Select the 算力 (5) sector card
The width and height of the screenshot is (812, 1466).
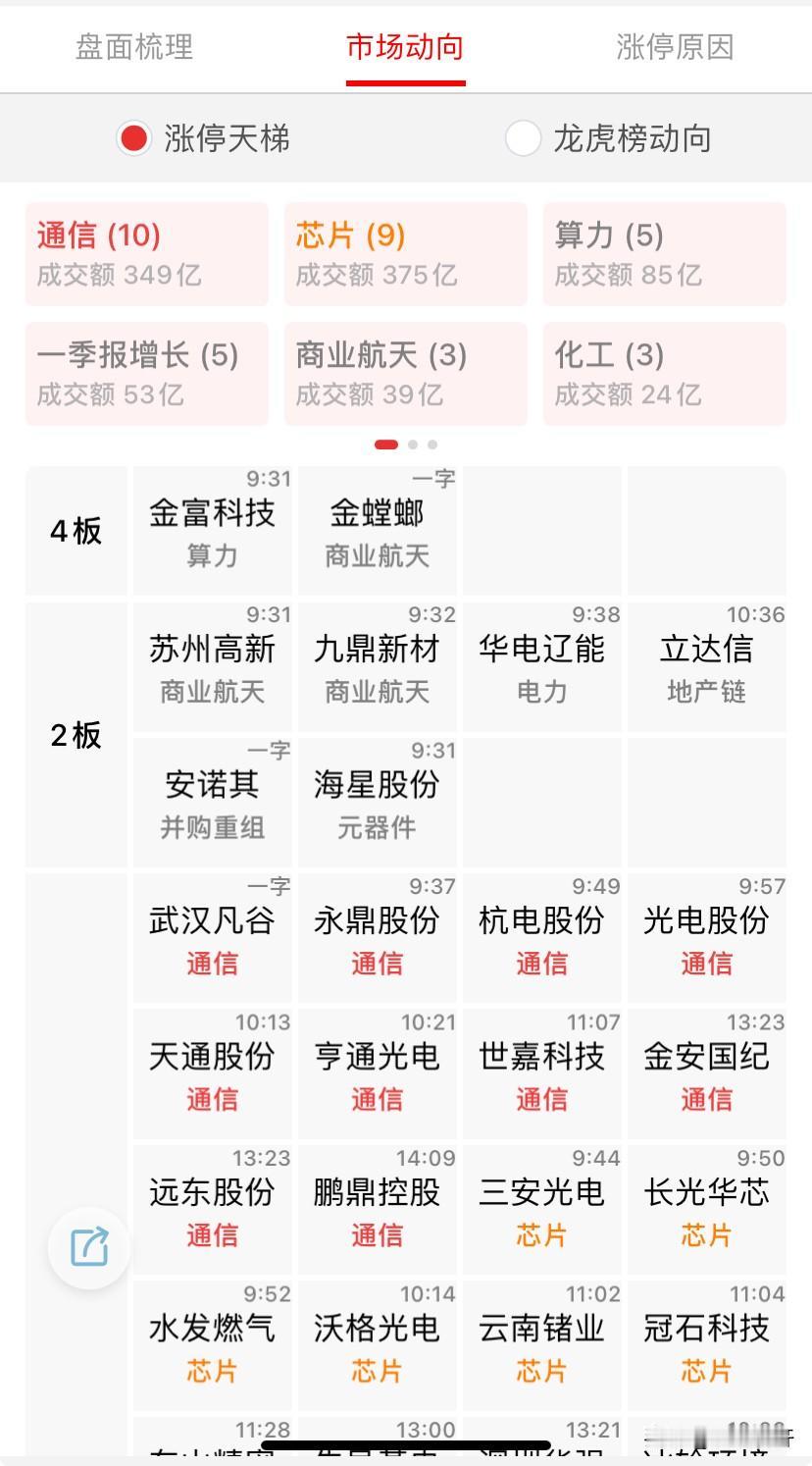tap(664, 253)
